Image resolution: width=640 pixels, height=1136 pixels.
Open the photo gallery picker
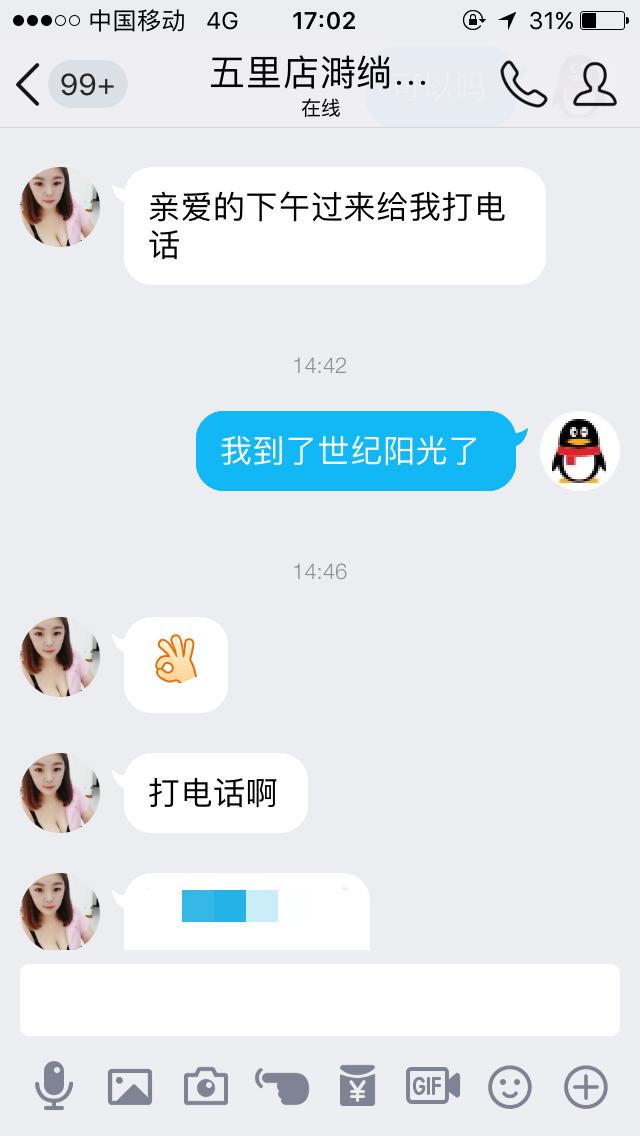click(x=130, y=1086)
